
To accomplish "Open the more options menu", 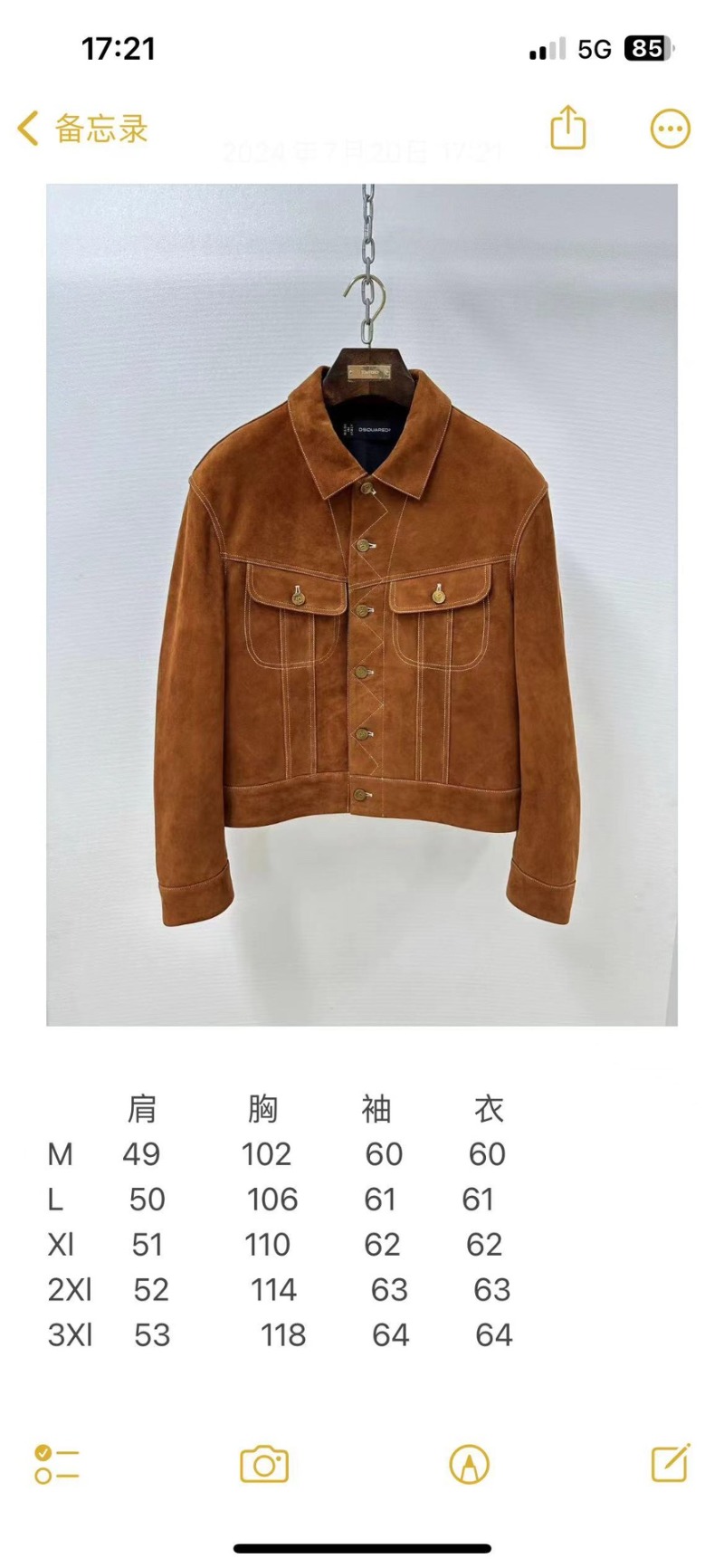I will 670,129.
